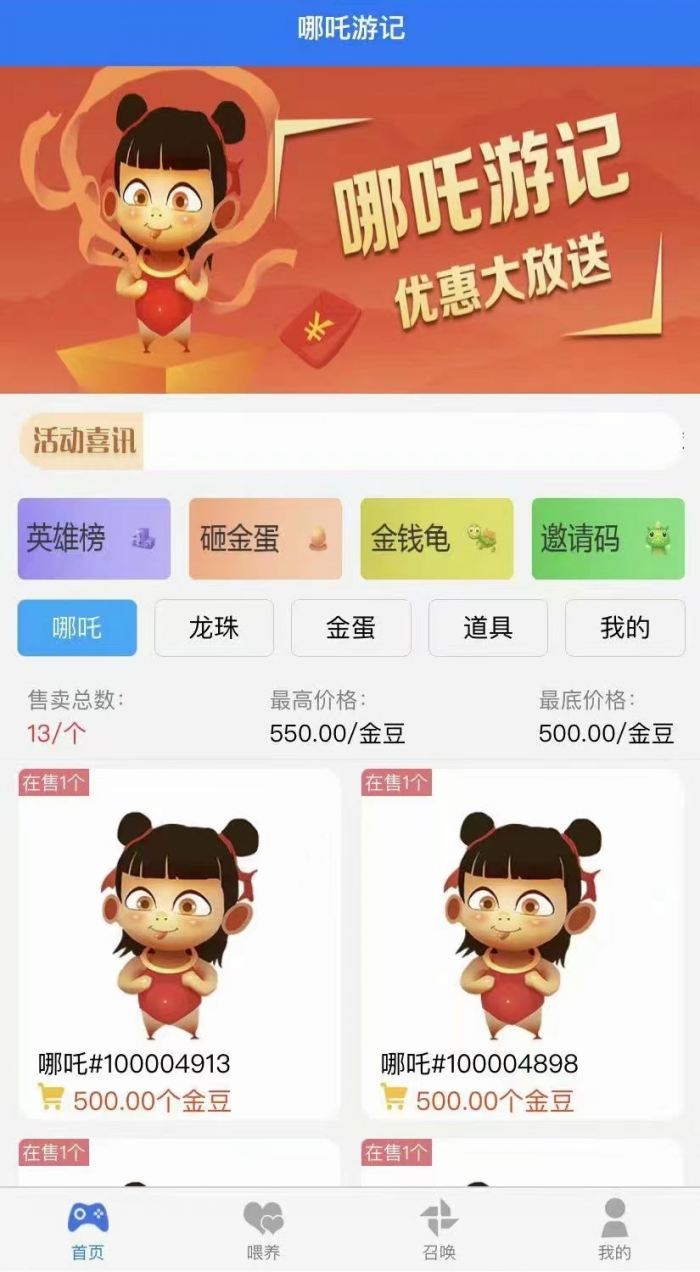Open the 砸金蛋 game
The width and height of the screenshot is (700, 1272).
click(x=265, y=539)
